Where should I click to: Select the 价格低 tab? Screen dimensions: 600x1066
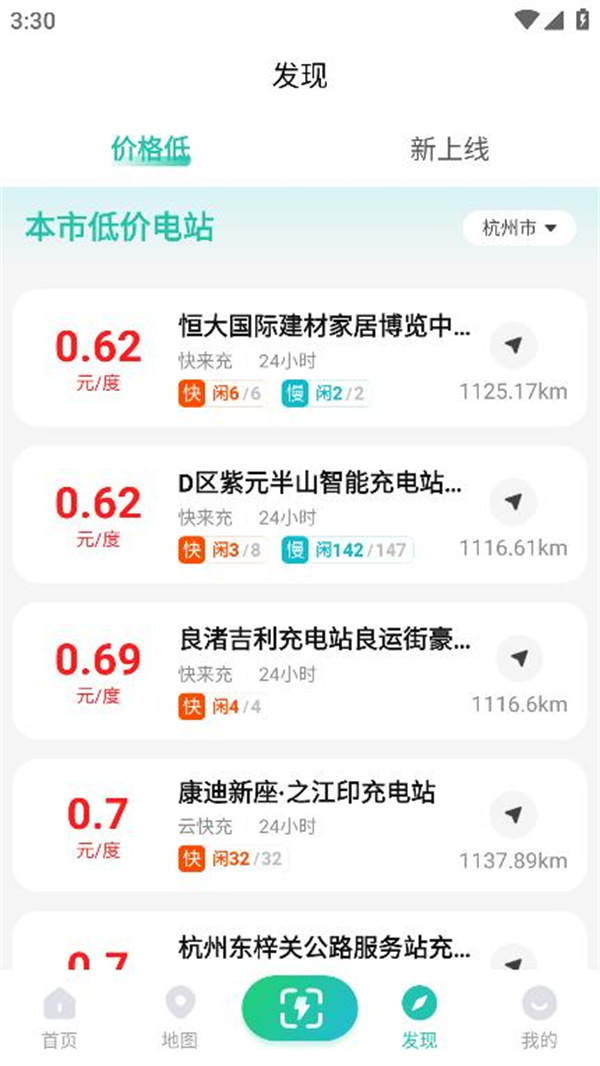click(x=150, y=150)
